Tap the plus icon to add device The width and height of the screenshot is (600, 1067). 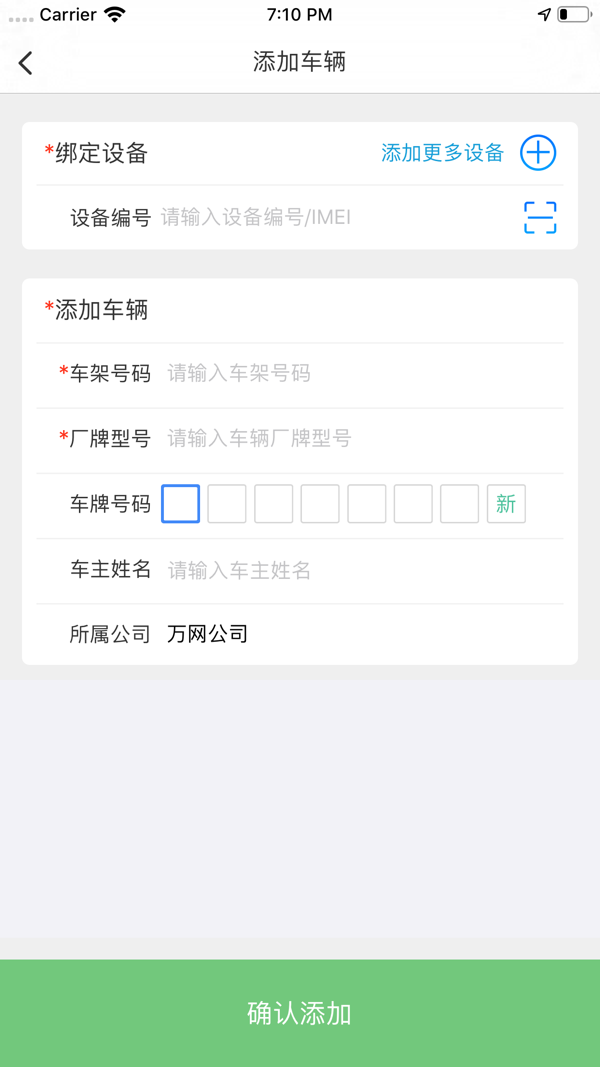538,153
